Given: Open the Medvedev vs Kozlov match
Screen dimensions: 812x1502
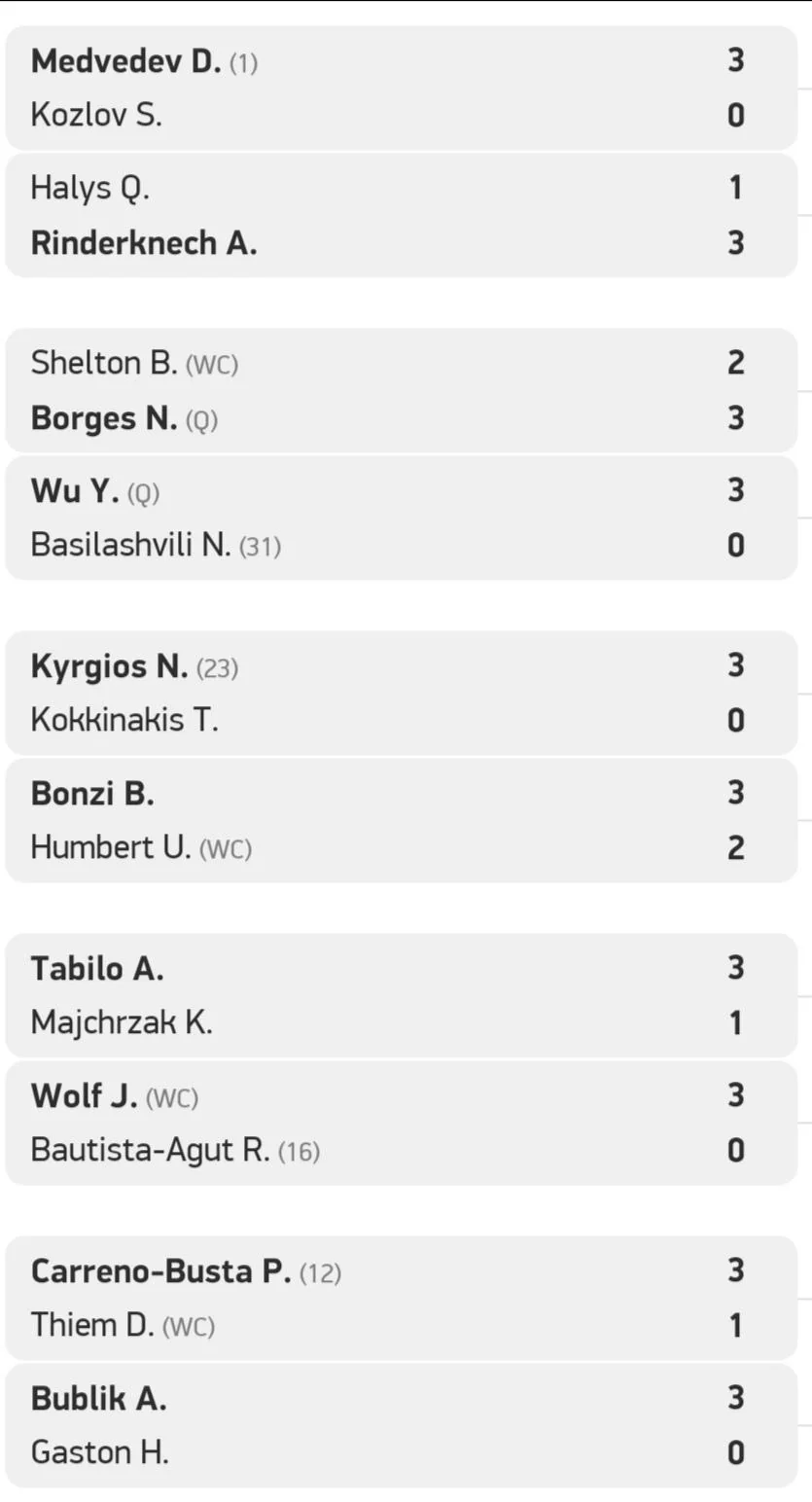Looking at the screenshot, I should point(401,88).
